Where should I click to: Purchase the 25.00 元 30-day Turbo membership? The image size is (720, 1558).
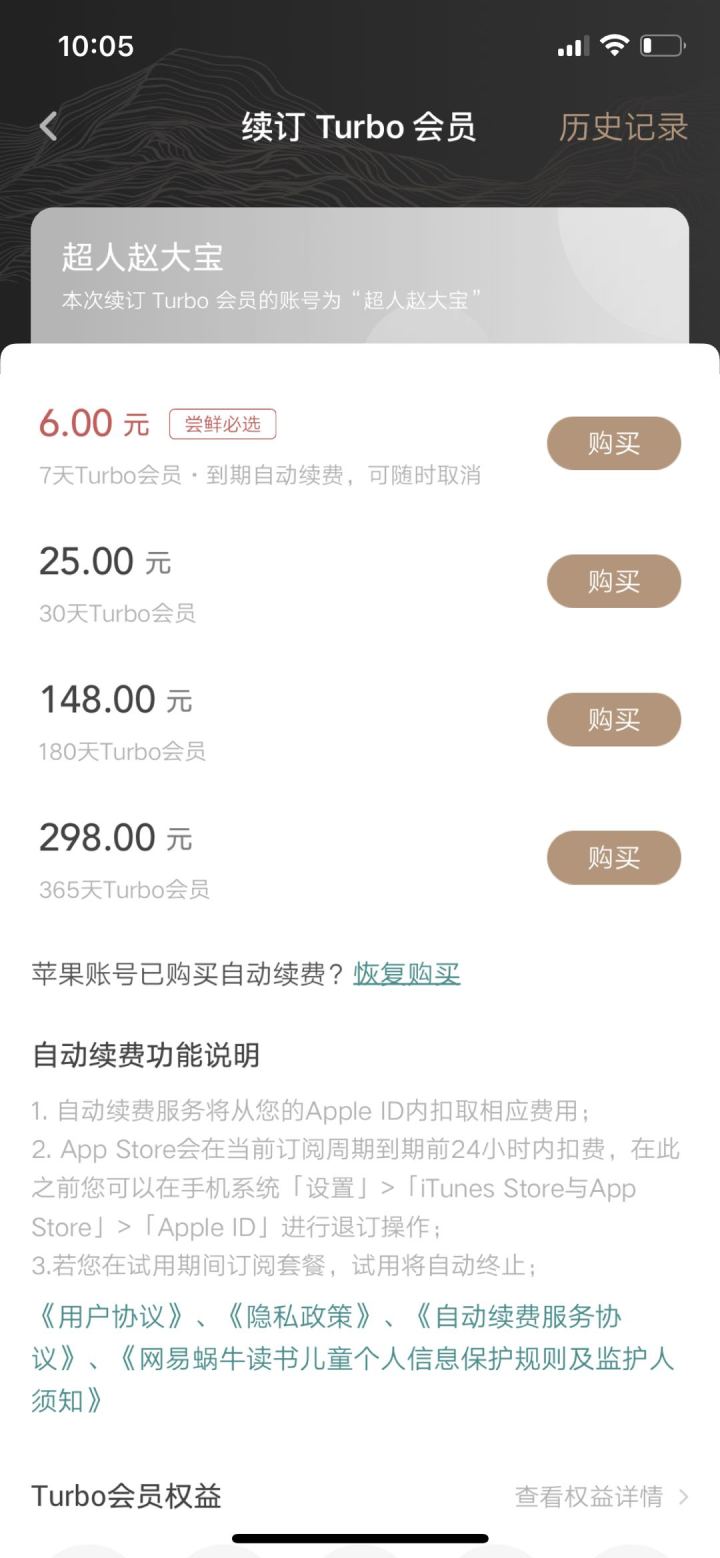pos(613,581)
